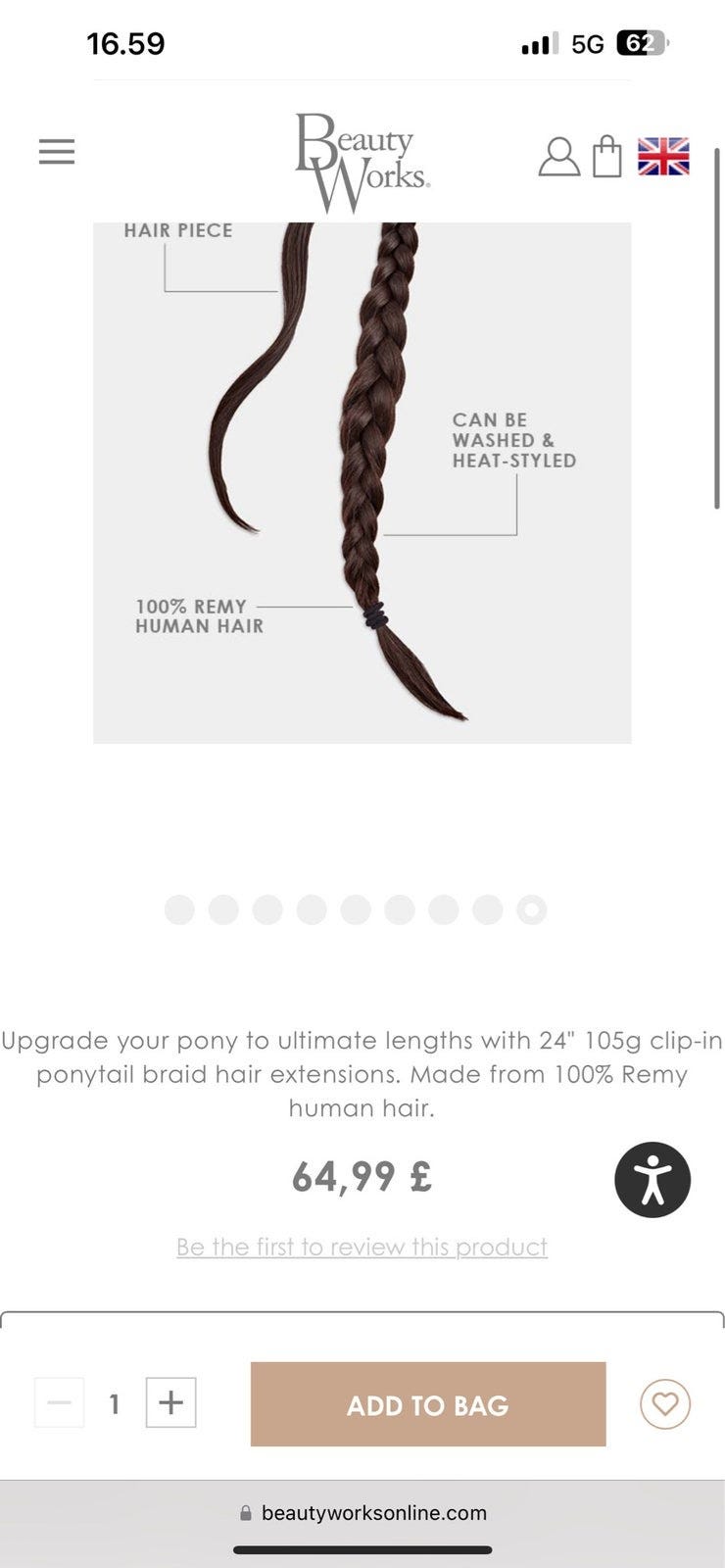Screen dimensions: 725x1568
Task: Decrease quantity with minus button
Action: [x=59, y=1402]
